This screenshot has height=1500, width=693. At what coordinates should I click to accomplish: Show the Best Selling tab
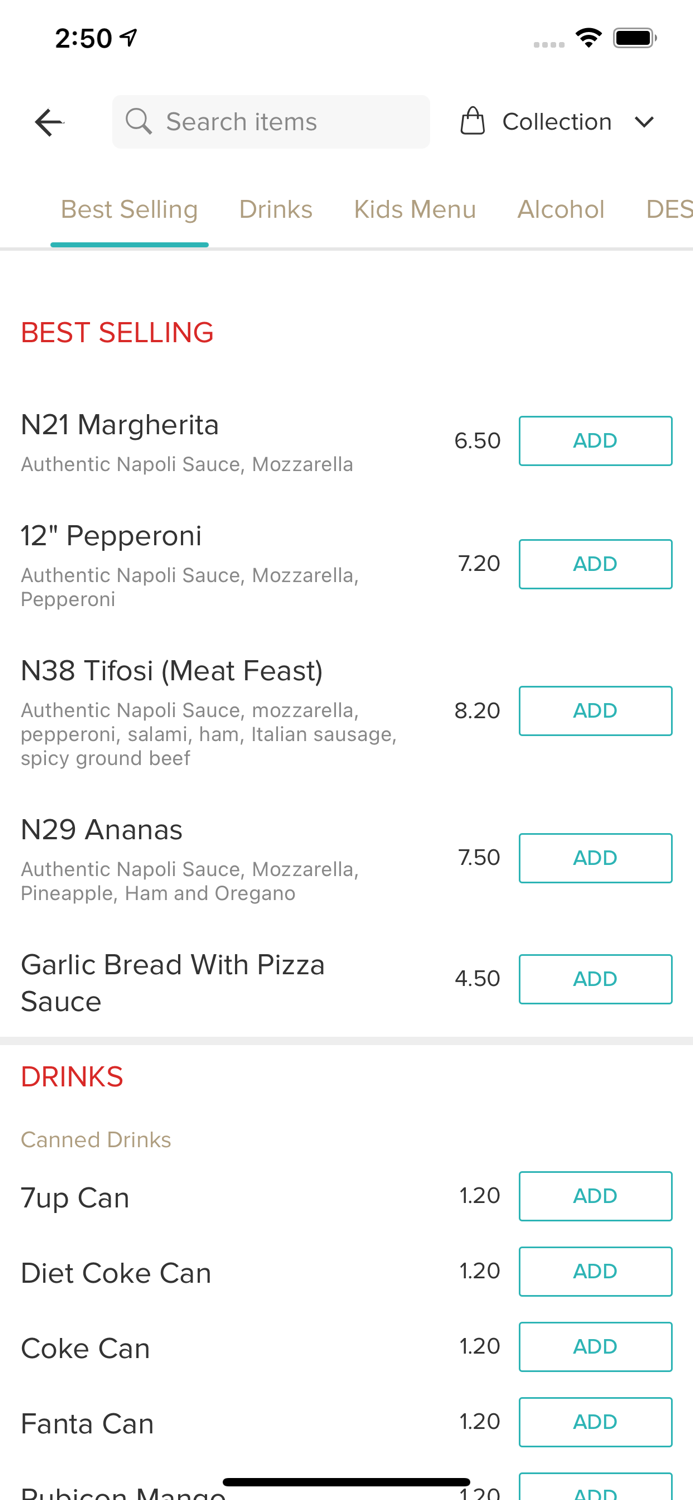129,209
